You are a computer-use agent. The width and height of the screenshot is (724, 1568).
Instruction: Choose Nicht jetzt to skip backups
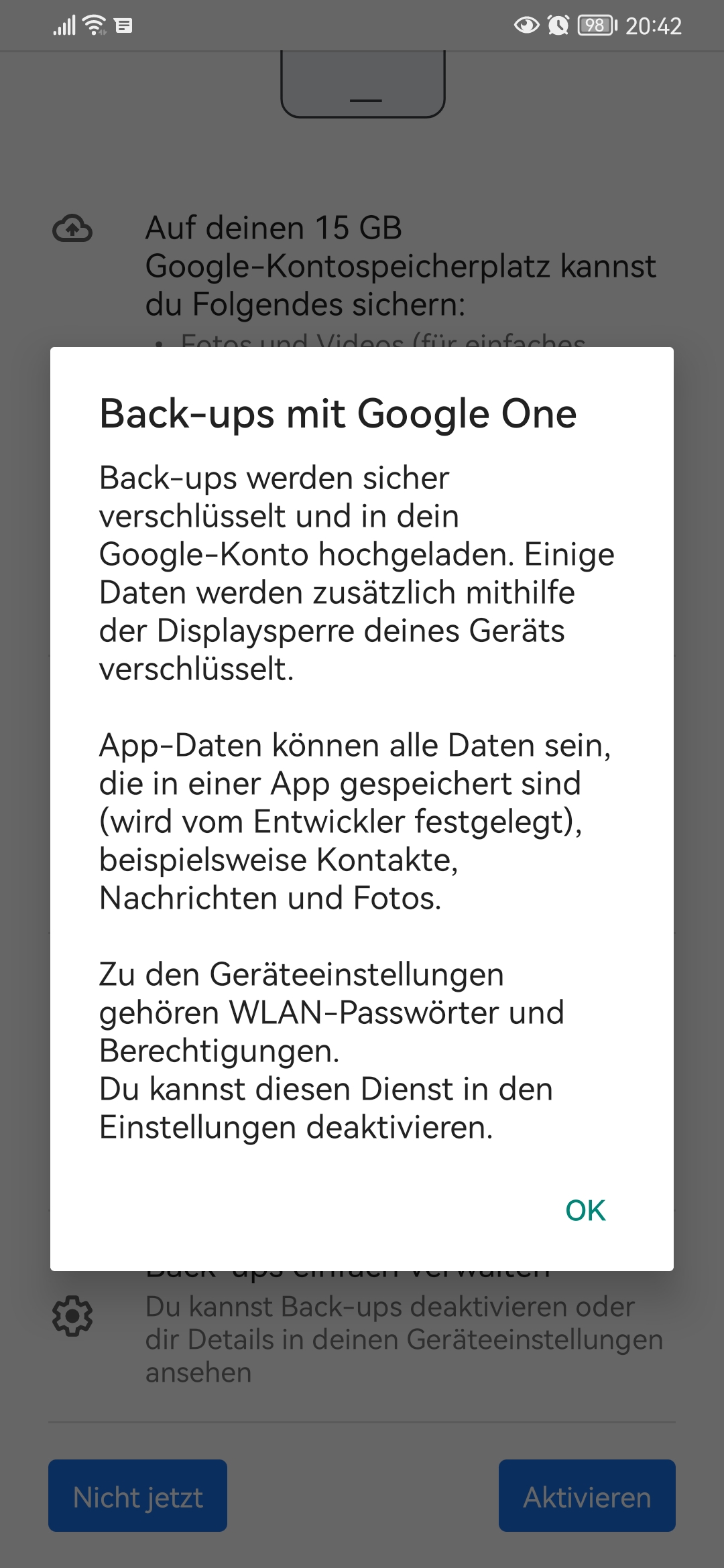pos(137,1497)
